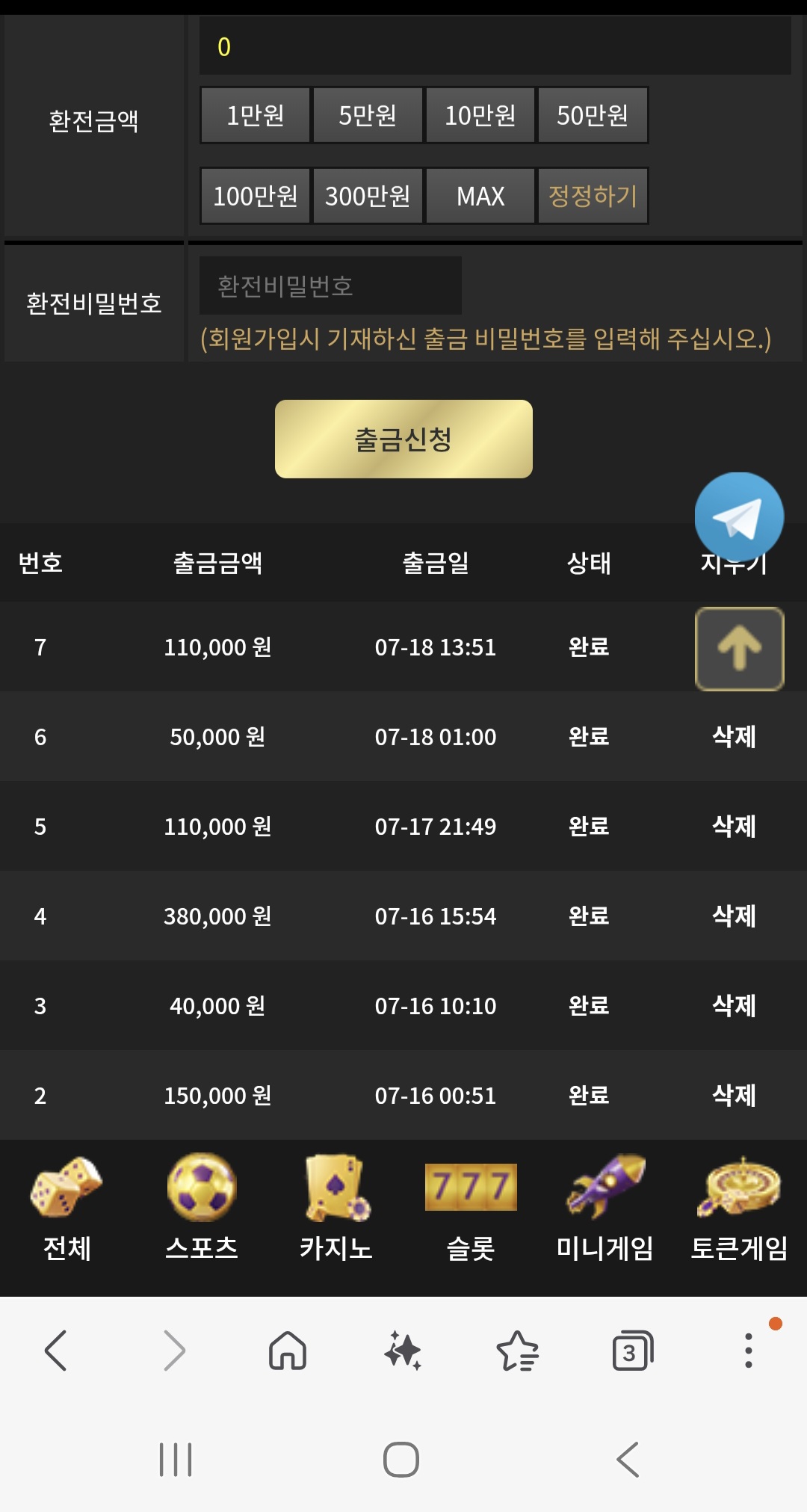Choose the 300만원 amount button

pos(368,196)
